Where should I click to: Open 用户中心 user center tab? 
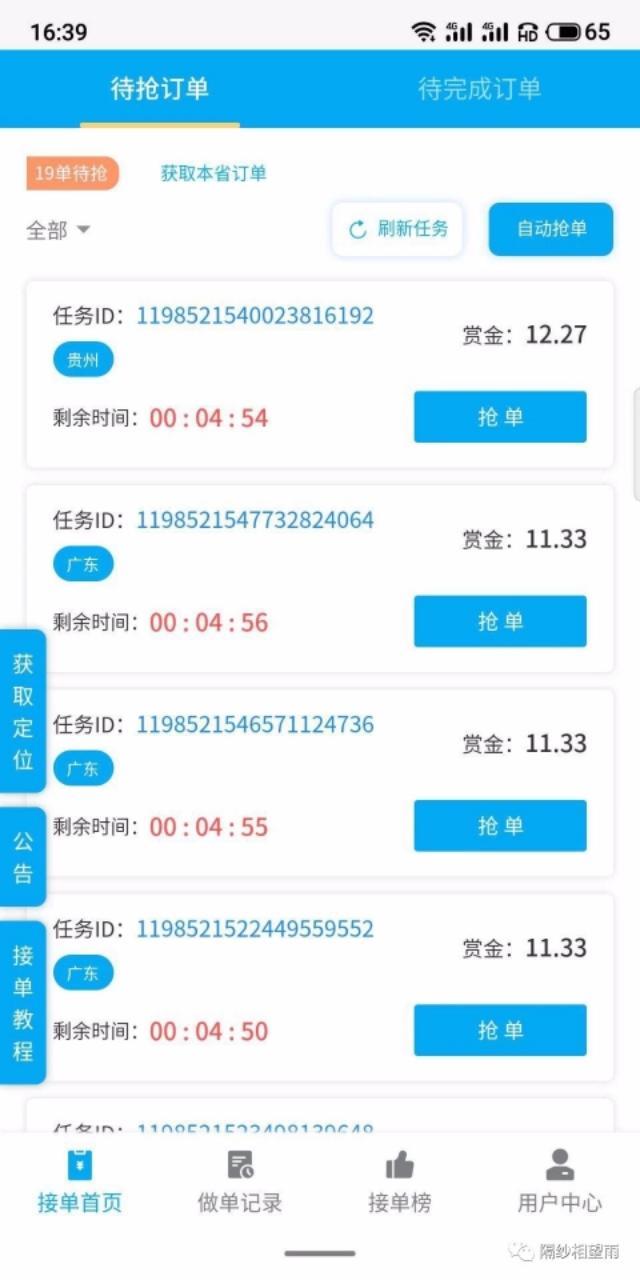click(560, 1182)
